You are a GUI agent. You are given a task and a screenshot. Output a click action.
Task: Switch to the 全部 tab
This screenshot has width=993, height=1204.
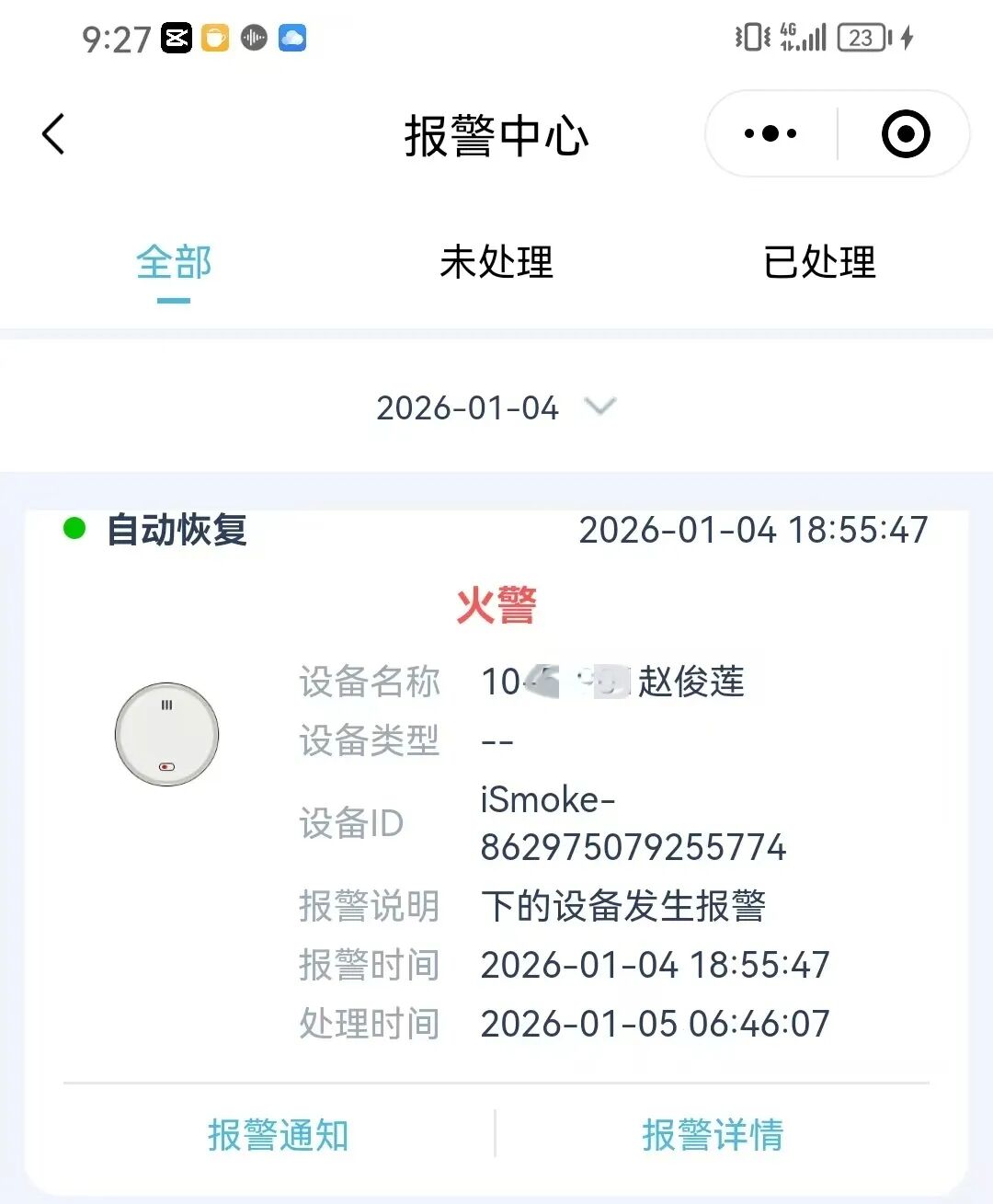click(174, 263)
